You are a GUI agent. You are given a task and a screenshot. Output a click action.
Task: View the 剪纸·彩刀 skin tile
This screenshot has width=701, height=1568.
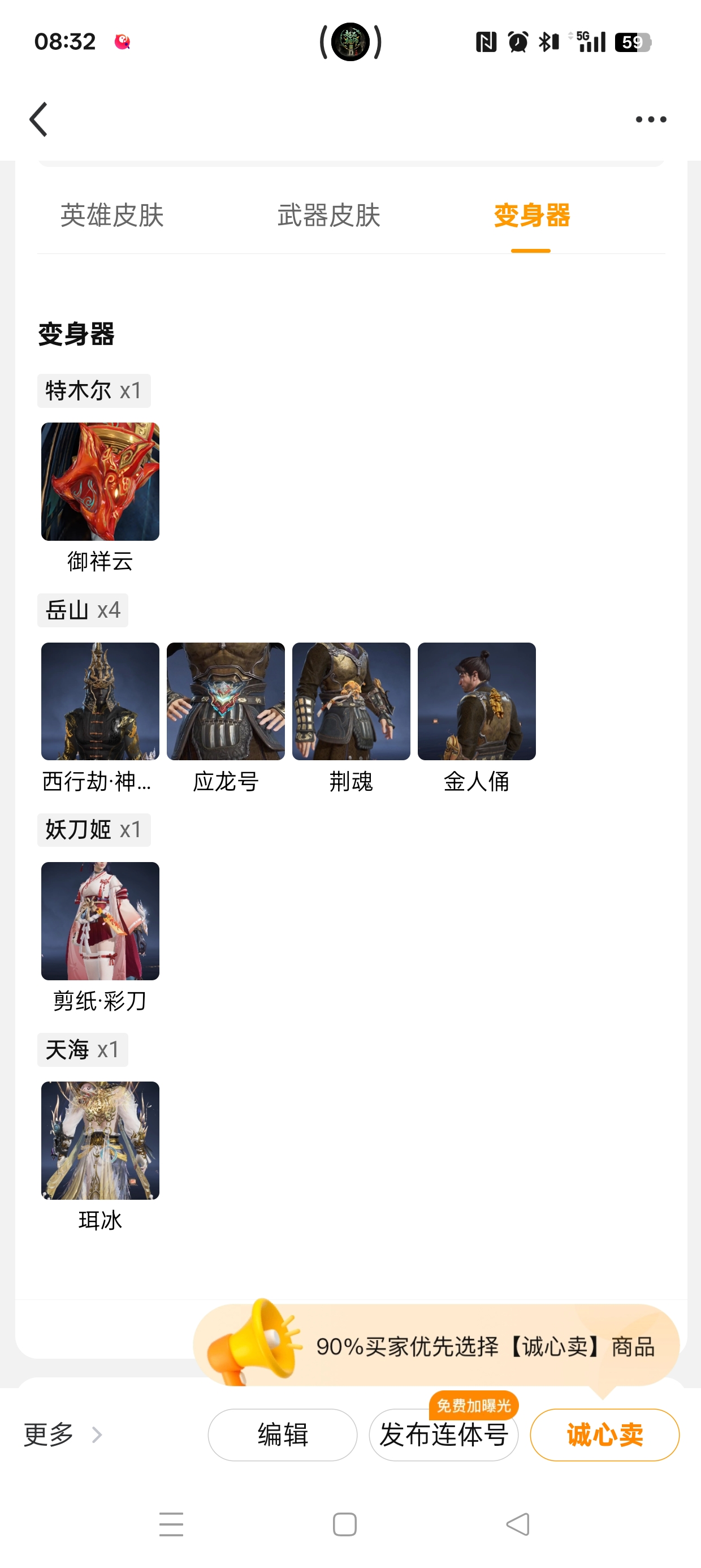click(x=101, y=921)
